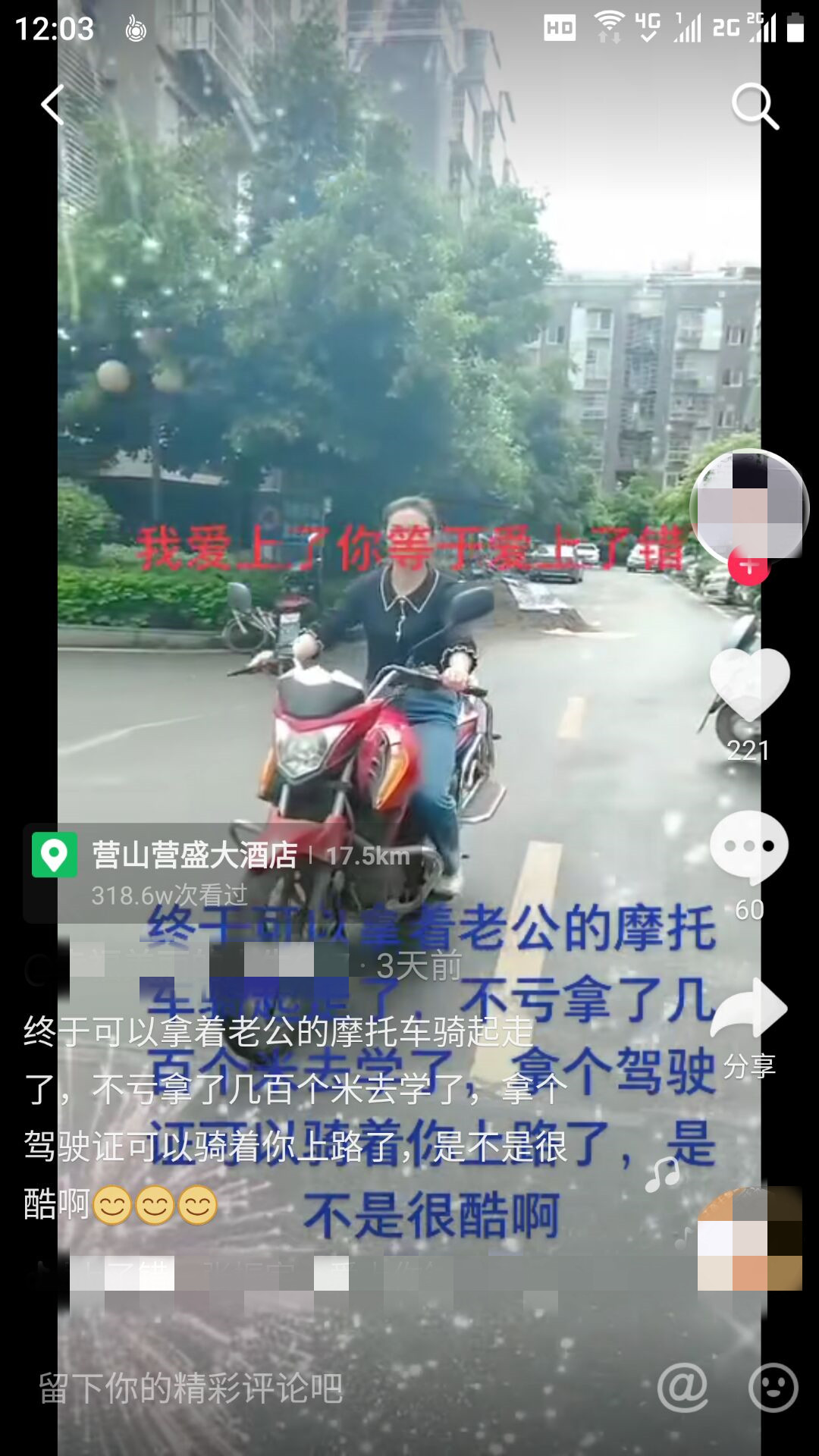Open the spinning music disc
Screen dimensions: 819x1456
point(749,1238)
